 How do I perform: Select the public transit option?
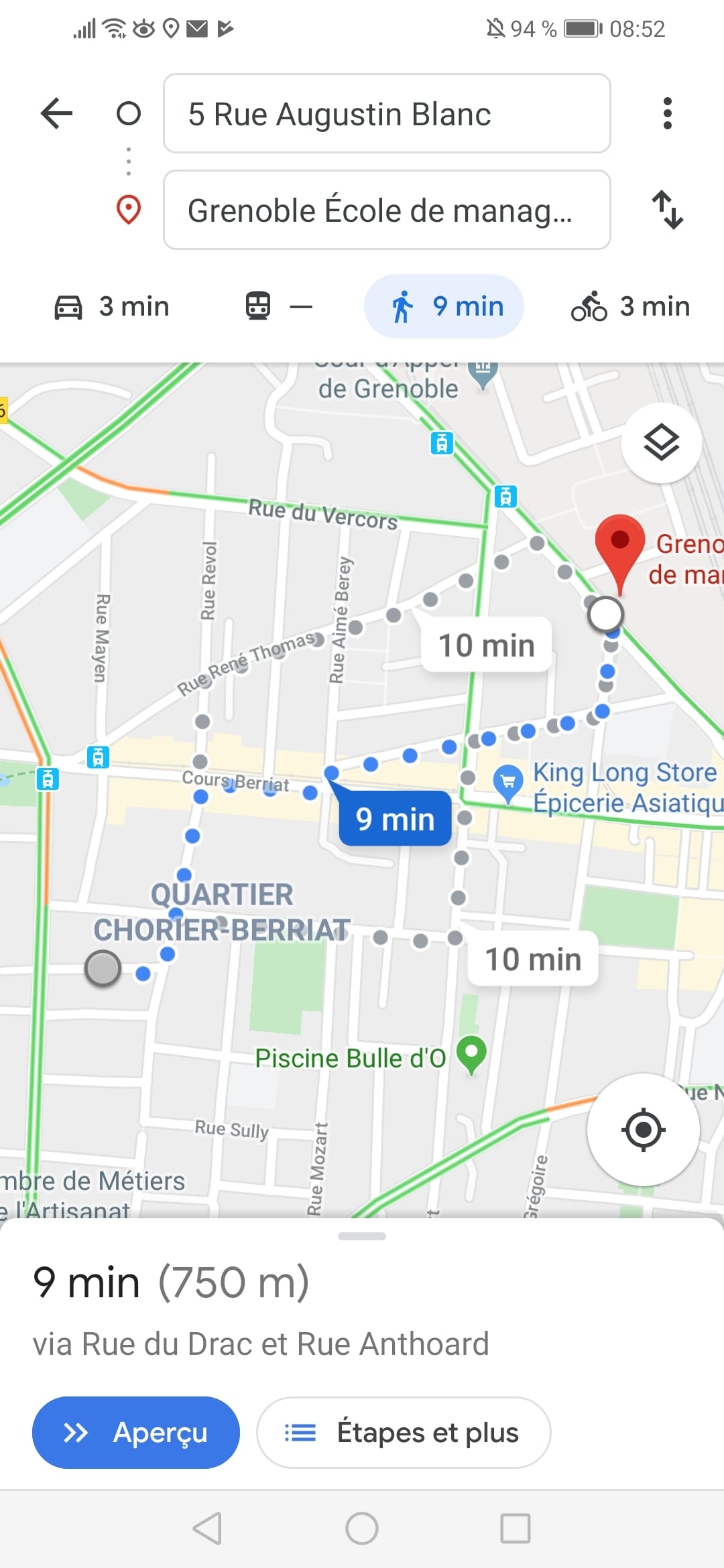(x=278, y=307)
